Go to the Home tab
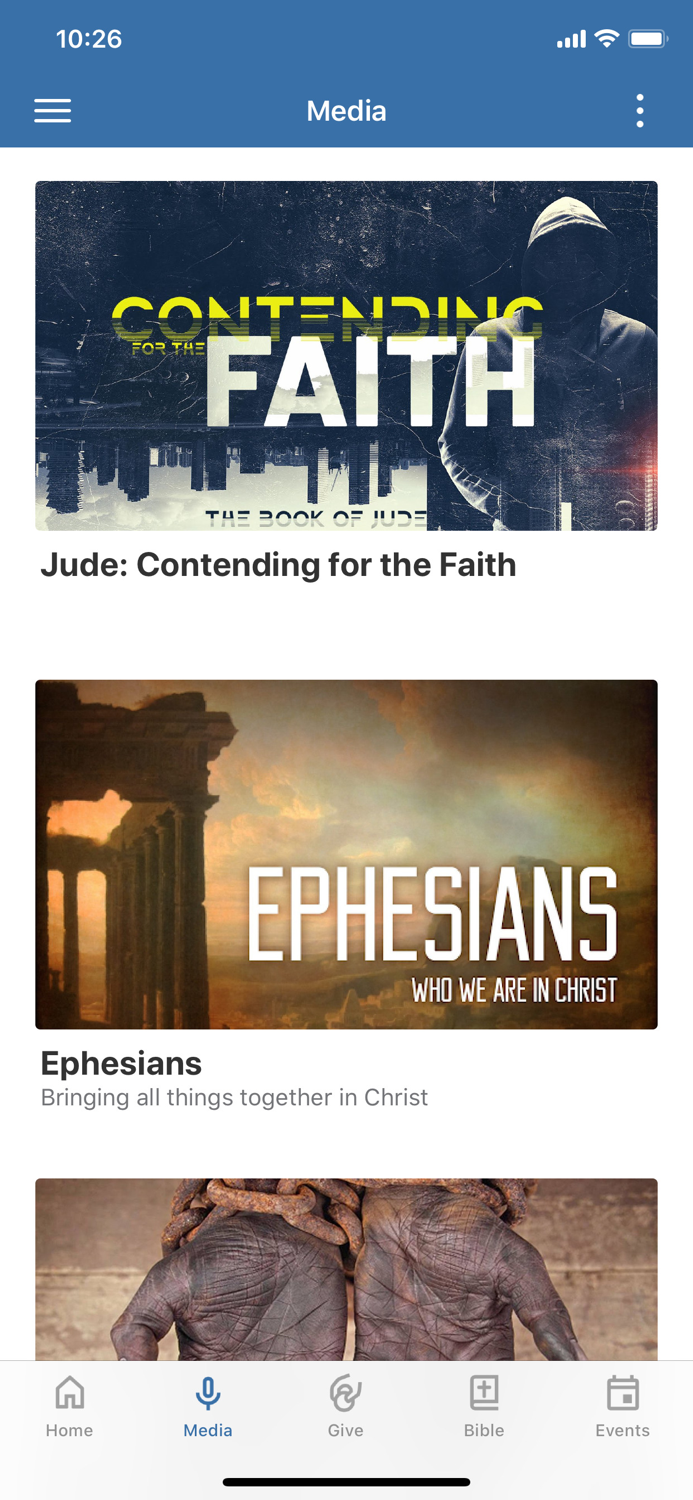 click(x=69, y=1406)
